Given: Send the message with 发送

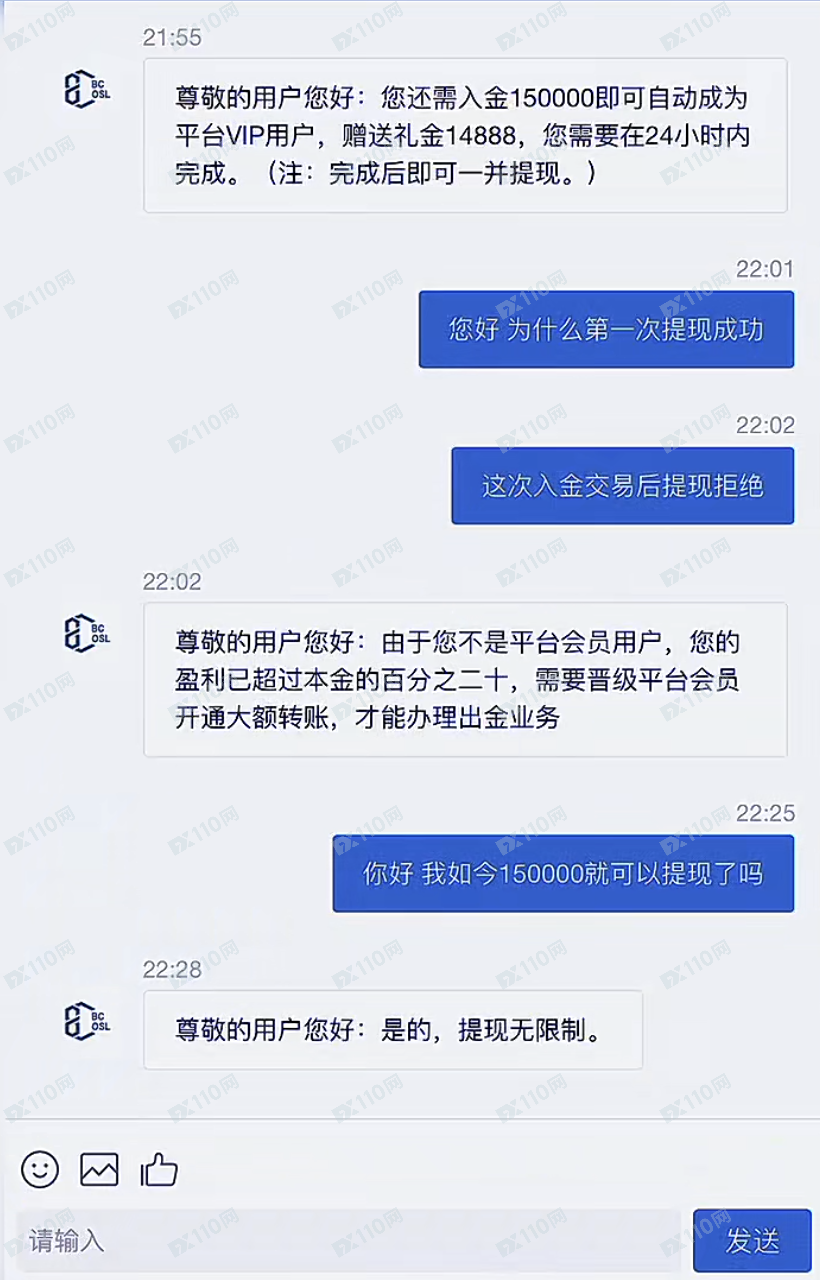Looking at the screenshot, I should [752, 1241].
